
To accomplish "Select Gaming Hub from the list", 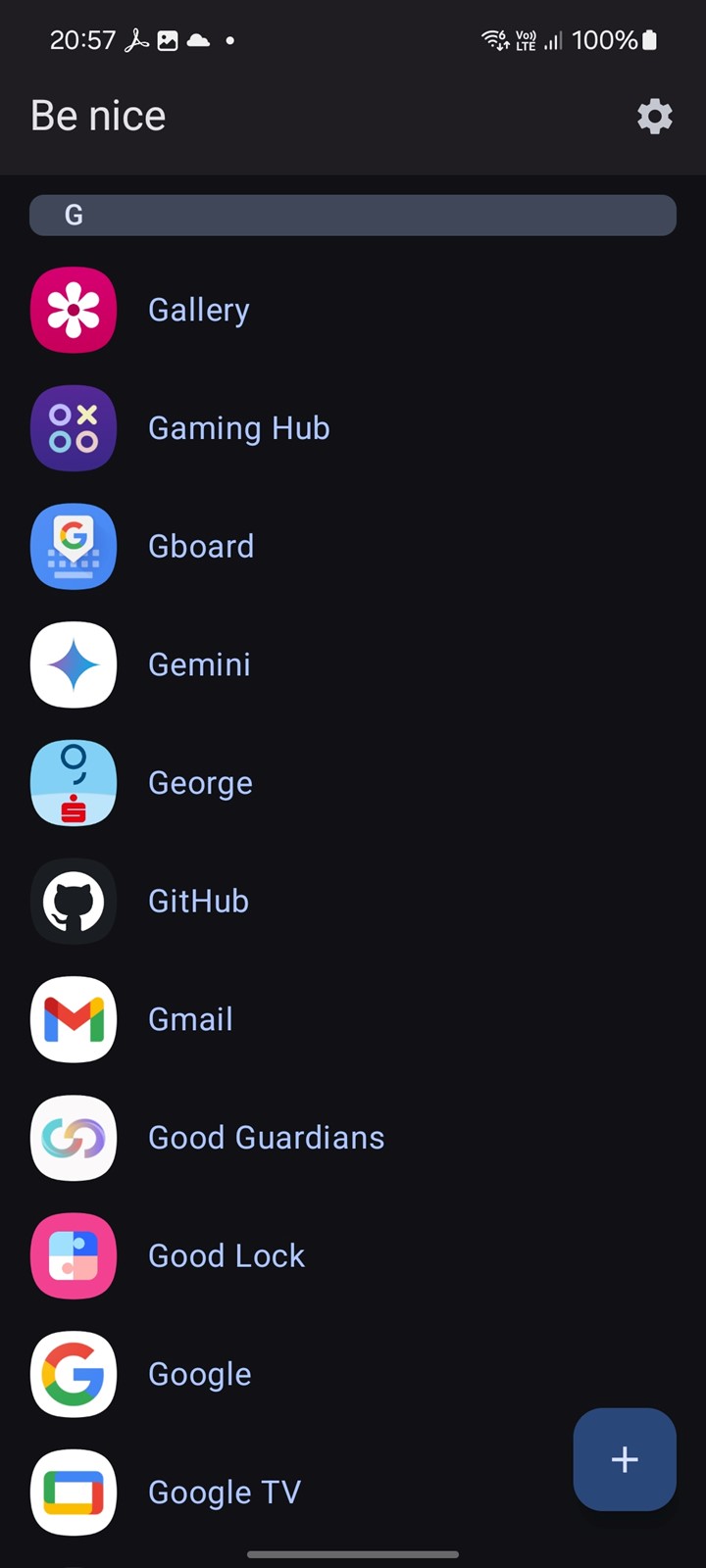I will click(x=353, y=428).
